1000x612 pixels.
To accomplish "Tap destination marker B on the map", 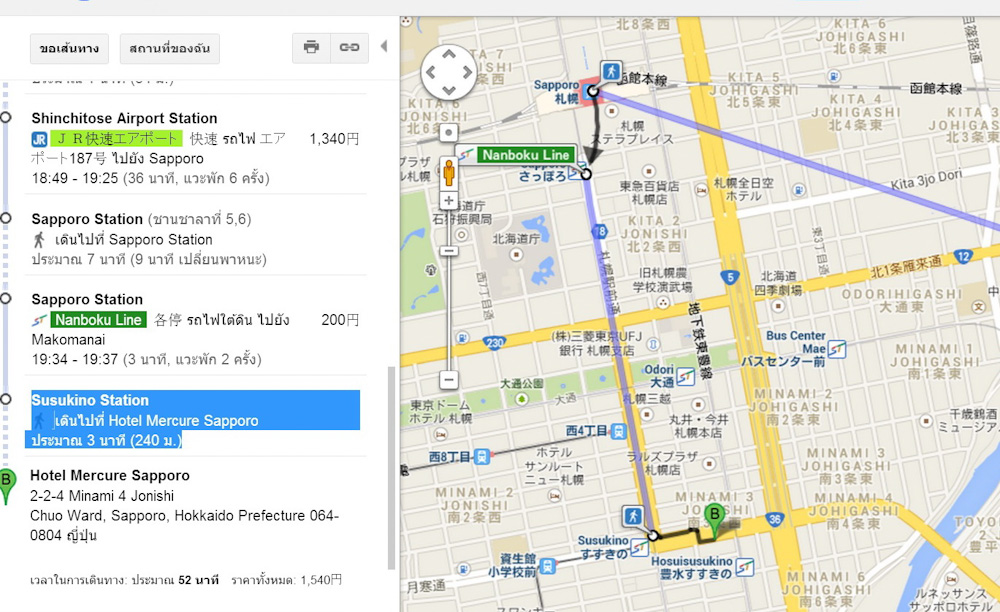I will 714,516.
